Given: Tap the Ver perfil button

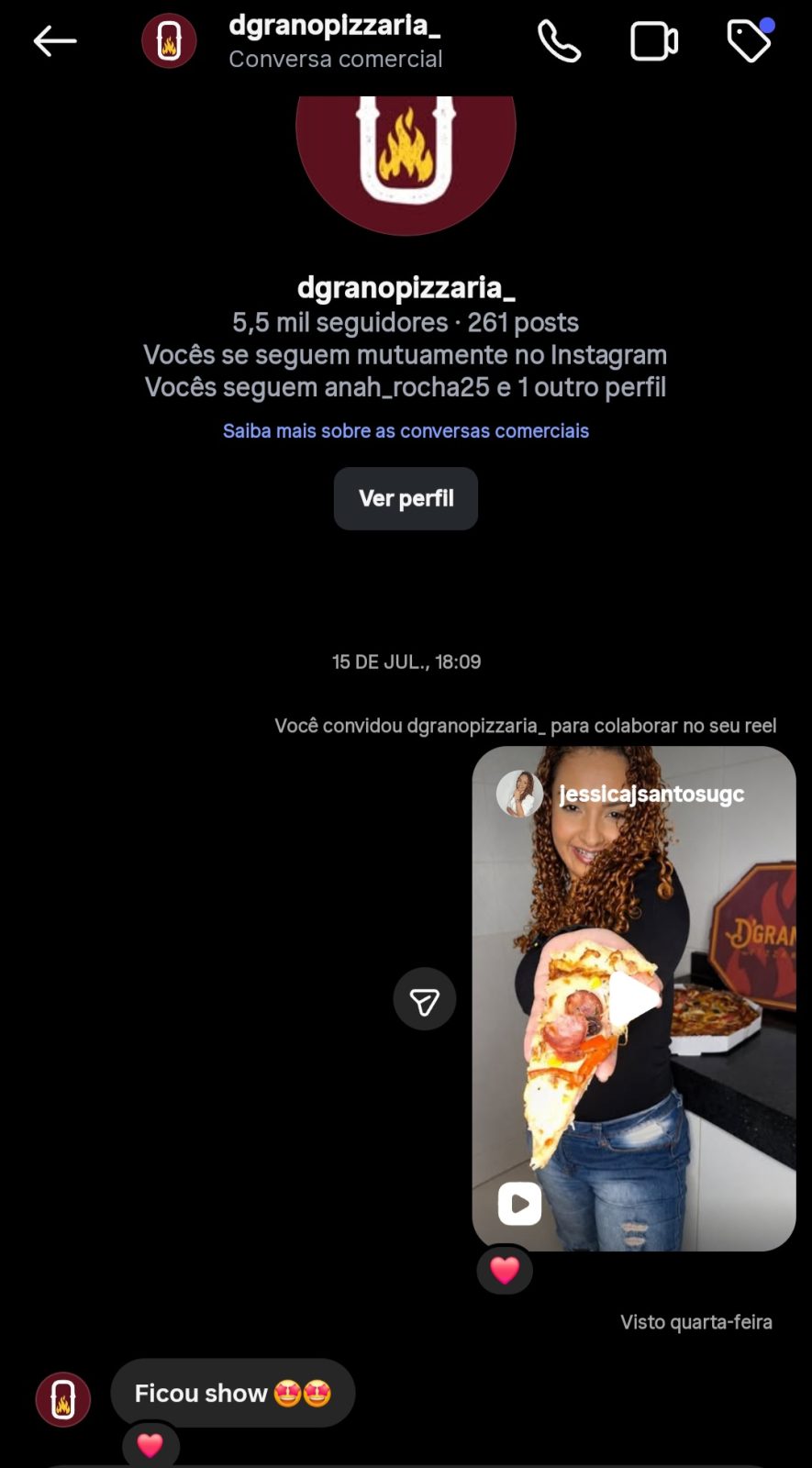Looking at the screenshot, I should click(x=406, y=498).
